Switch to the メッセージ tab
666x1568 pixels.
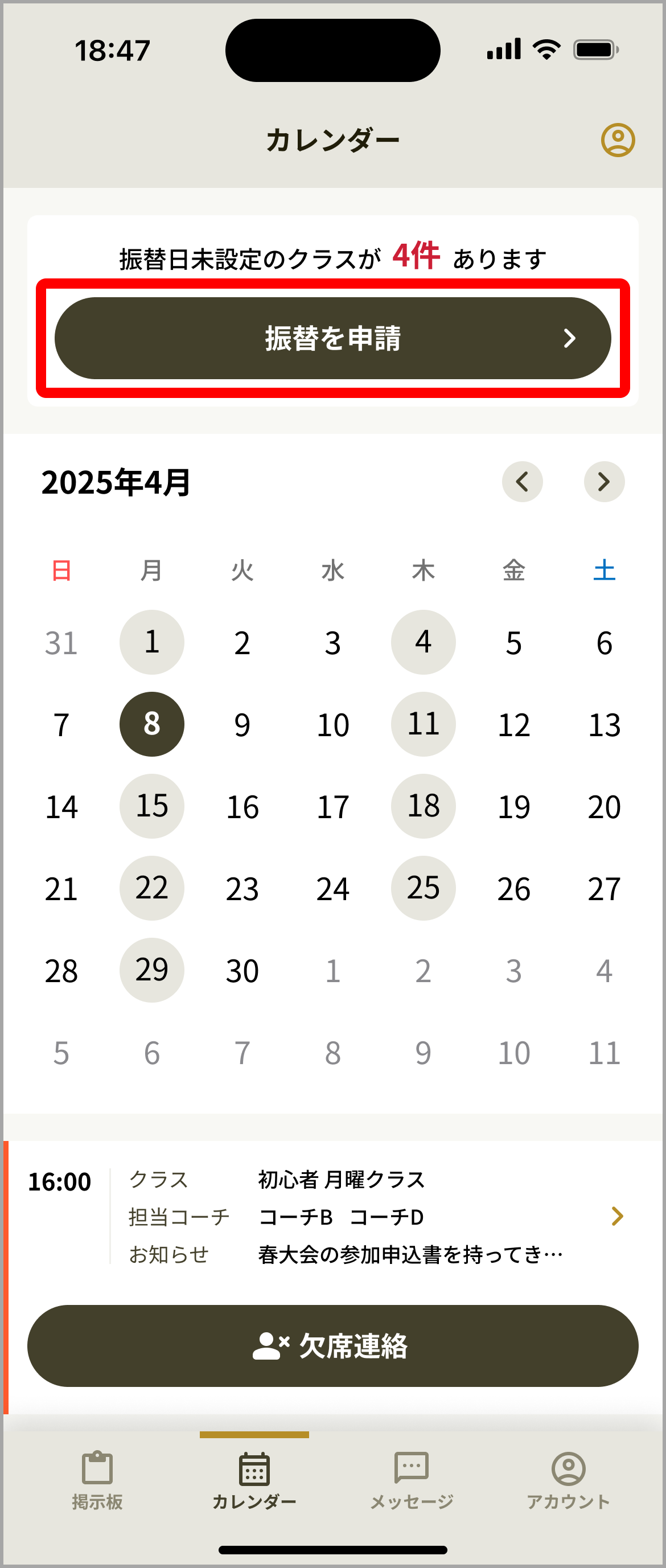(412, 1480)
